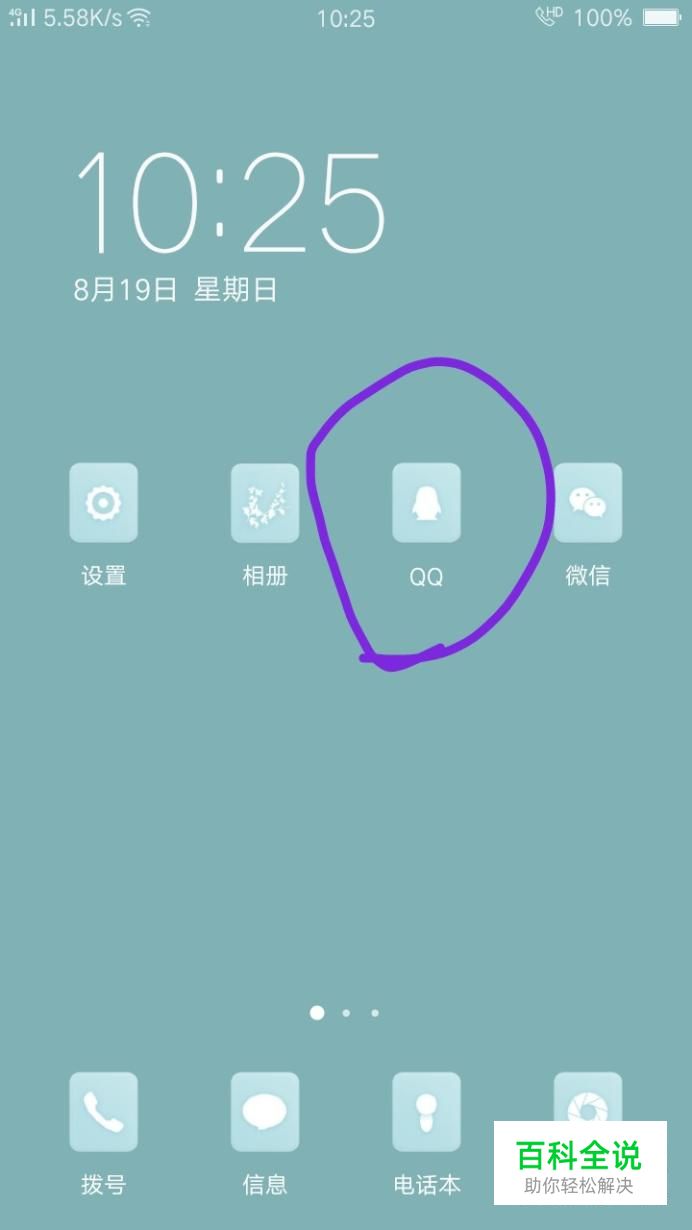The width and height of the screenshot is (692, 1230).
Task: Launch the camera app in the dock
Action: tap(587, 1098)
